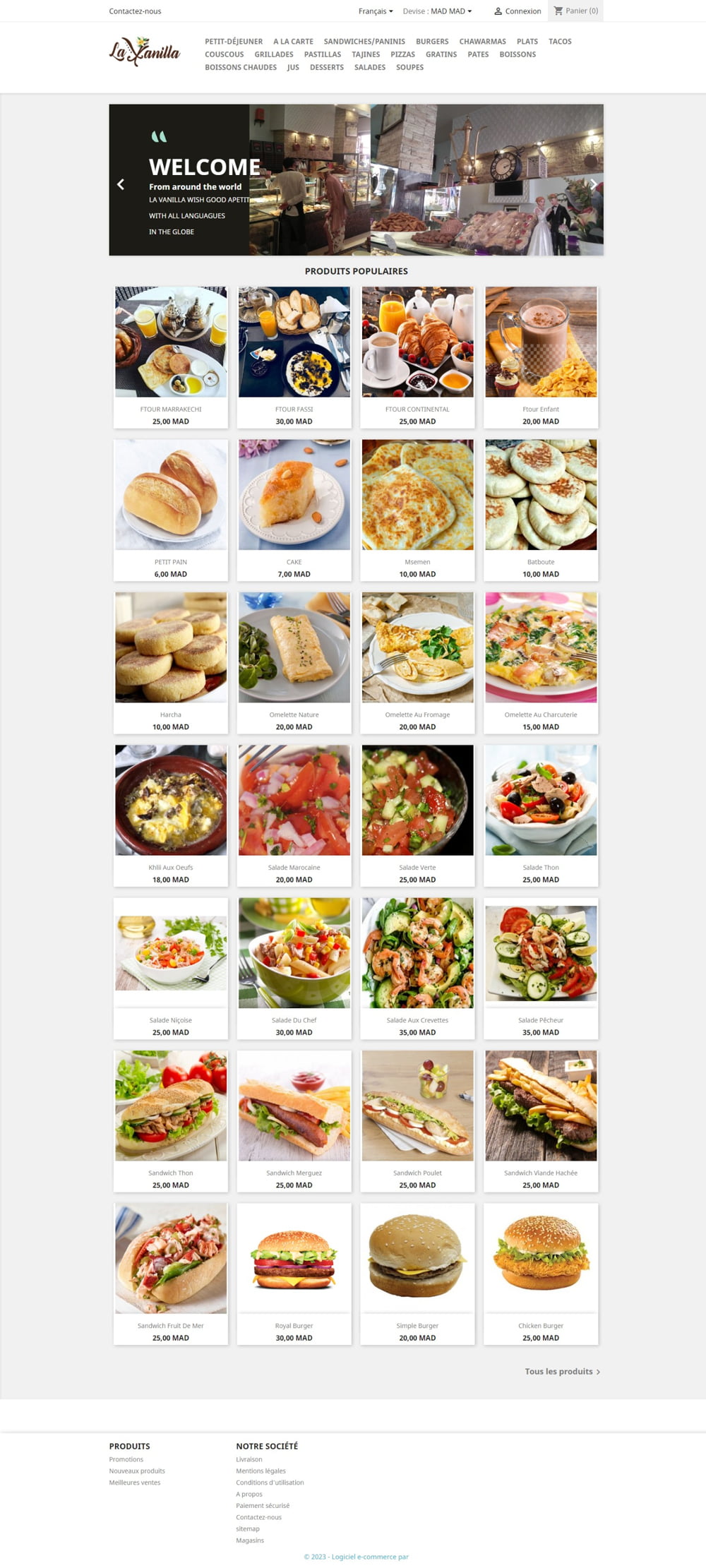Open the Connexion sign-in link
The image size is (706, 1568).
click(x=517, y=11)
